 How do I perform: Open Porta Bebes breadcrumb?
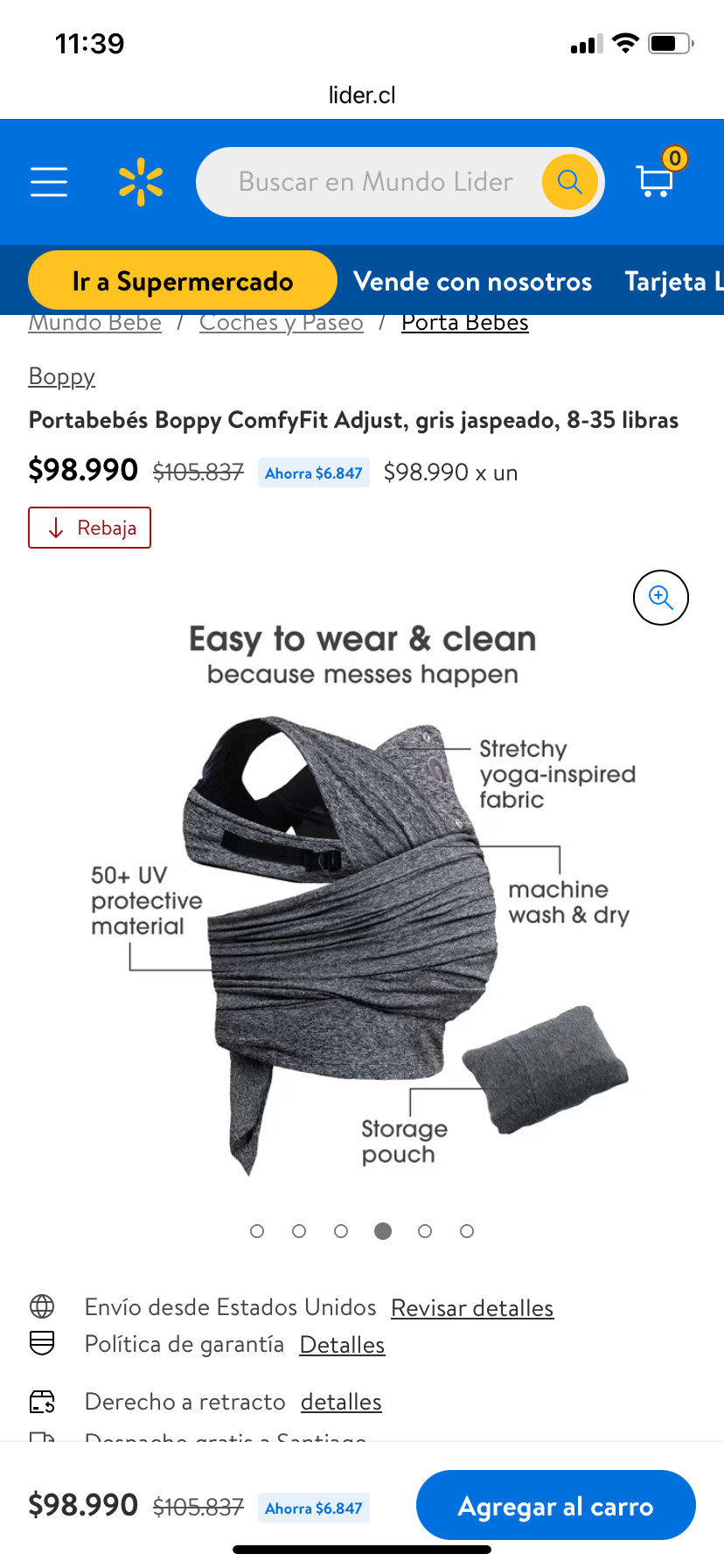coord(464,323)
